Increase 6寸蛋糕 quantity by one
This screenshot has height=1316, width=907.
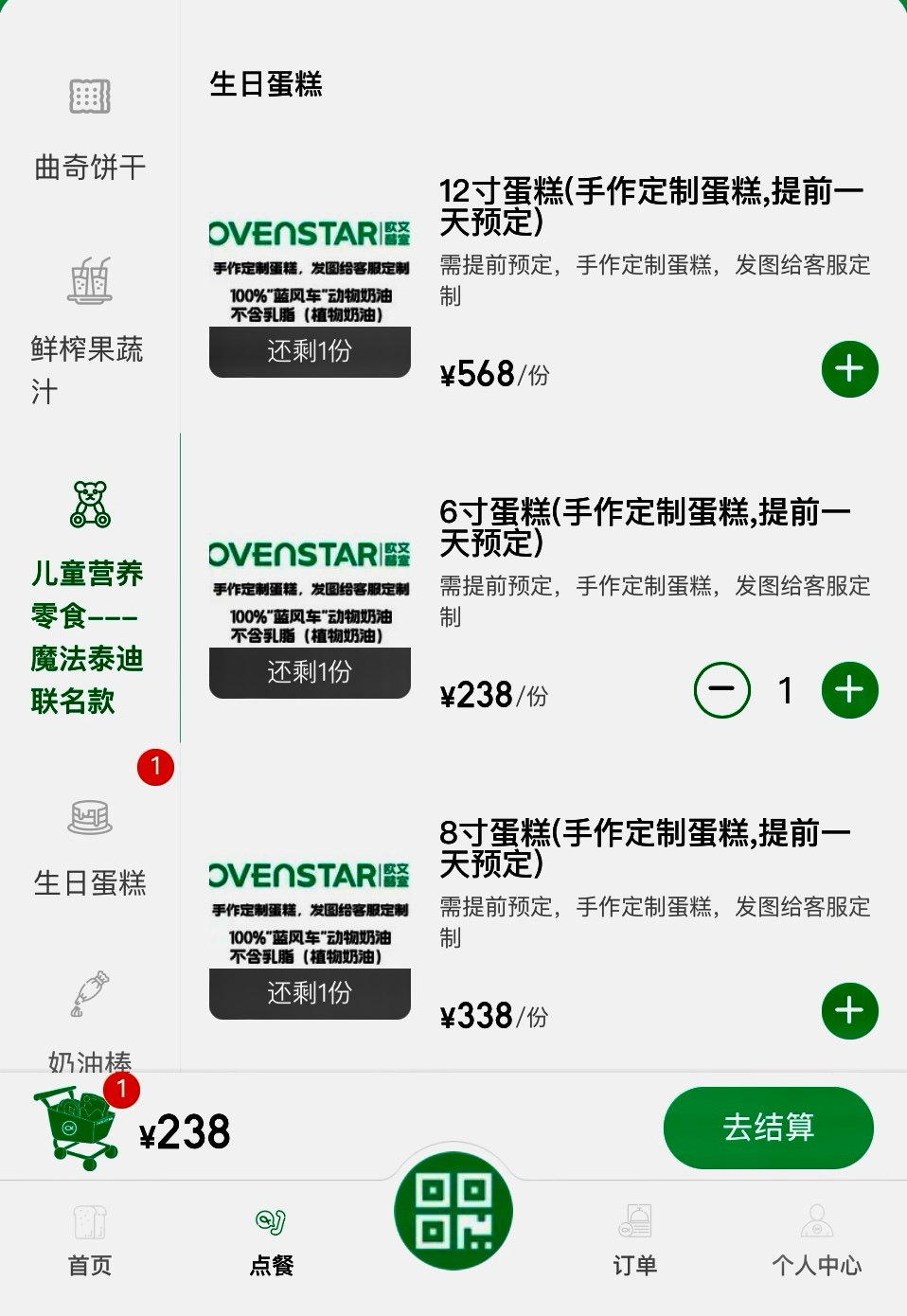[849, 690]
